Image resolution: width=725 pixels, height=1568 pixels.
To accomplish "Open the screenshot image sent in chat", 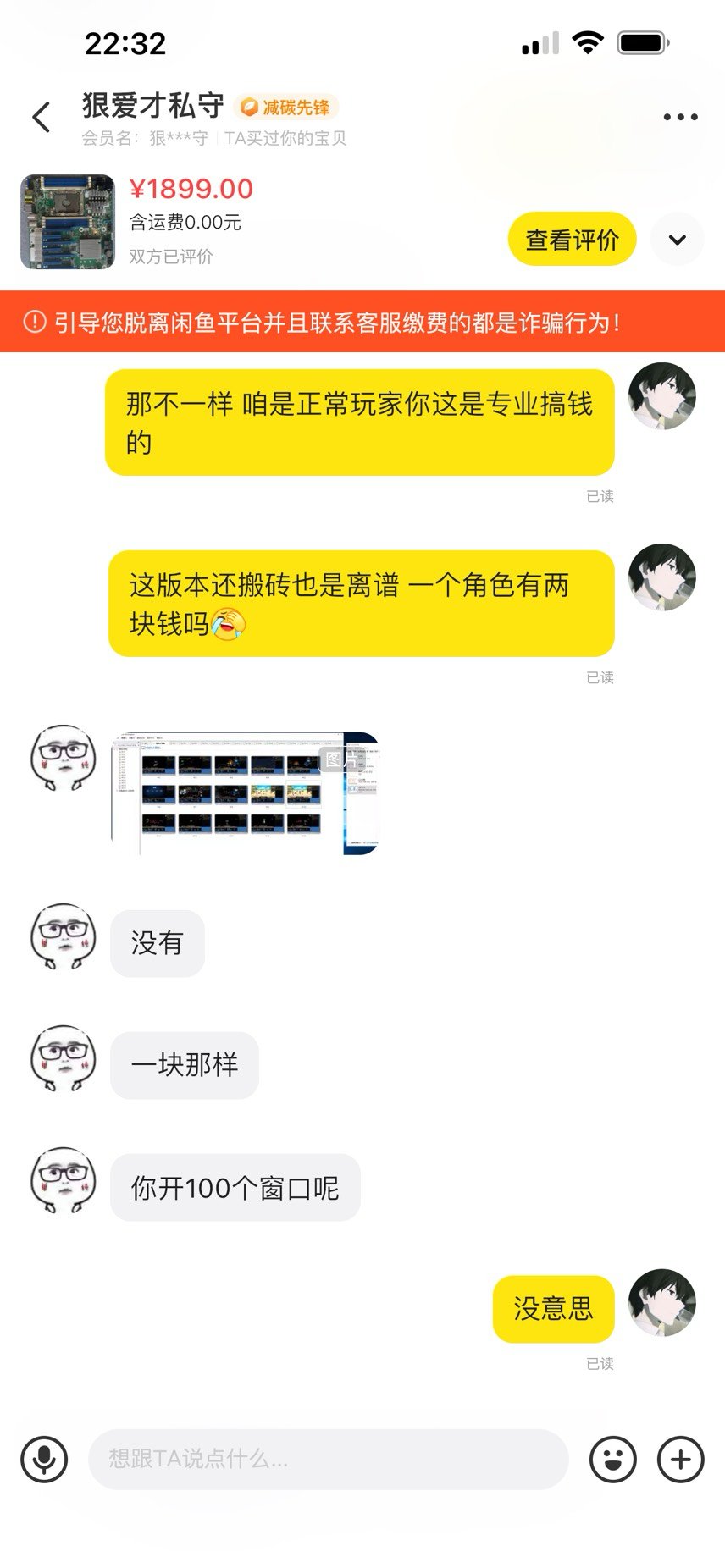I will [246, 793].
